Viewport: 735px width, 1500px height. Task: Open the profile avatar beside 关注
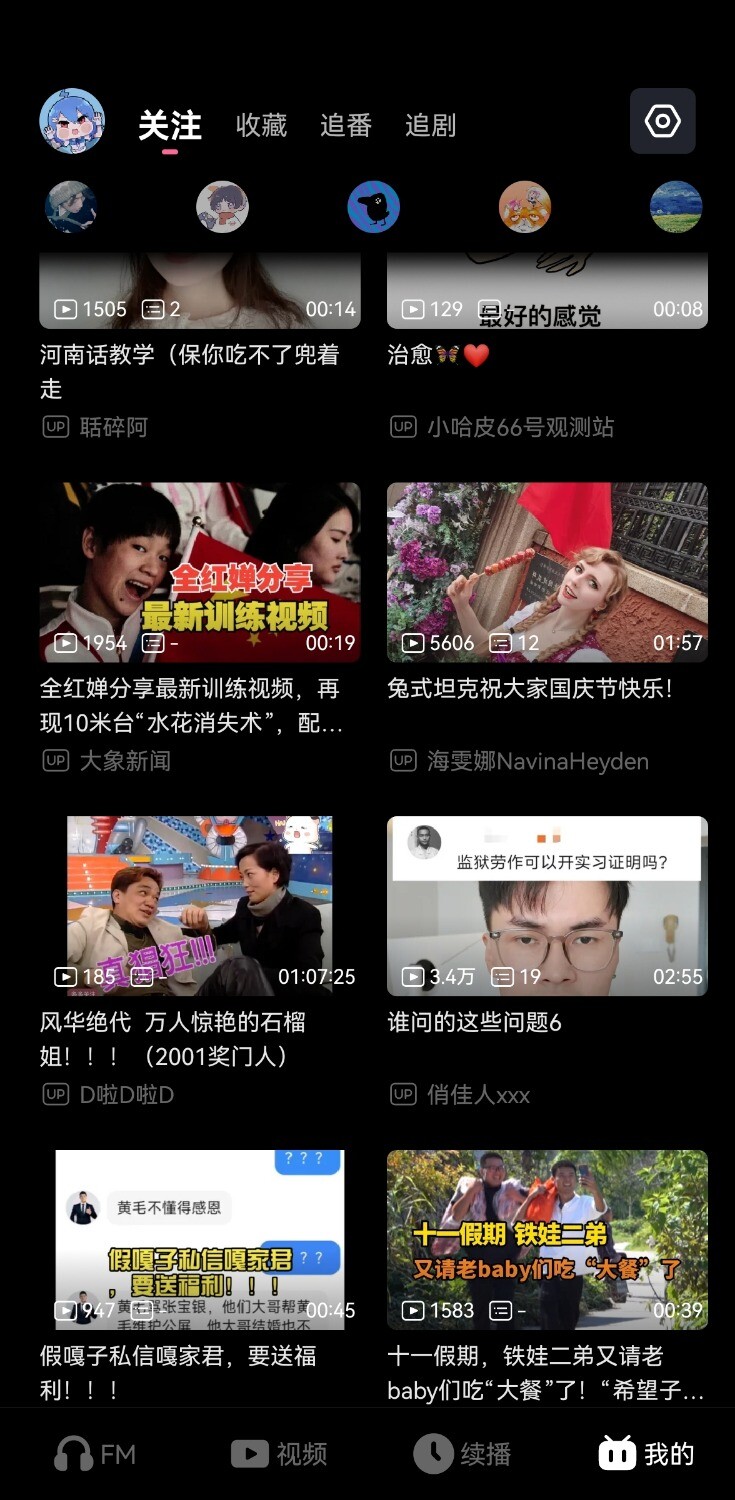coord(72,122)
